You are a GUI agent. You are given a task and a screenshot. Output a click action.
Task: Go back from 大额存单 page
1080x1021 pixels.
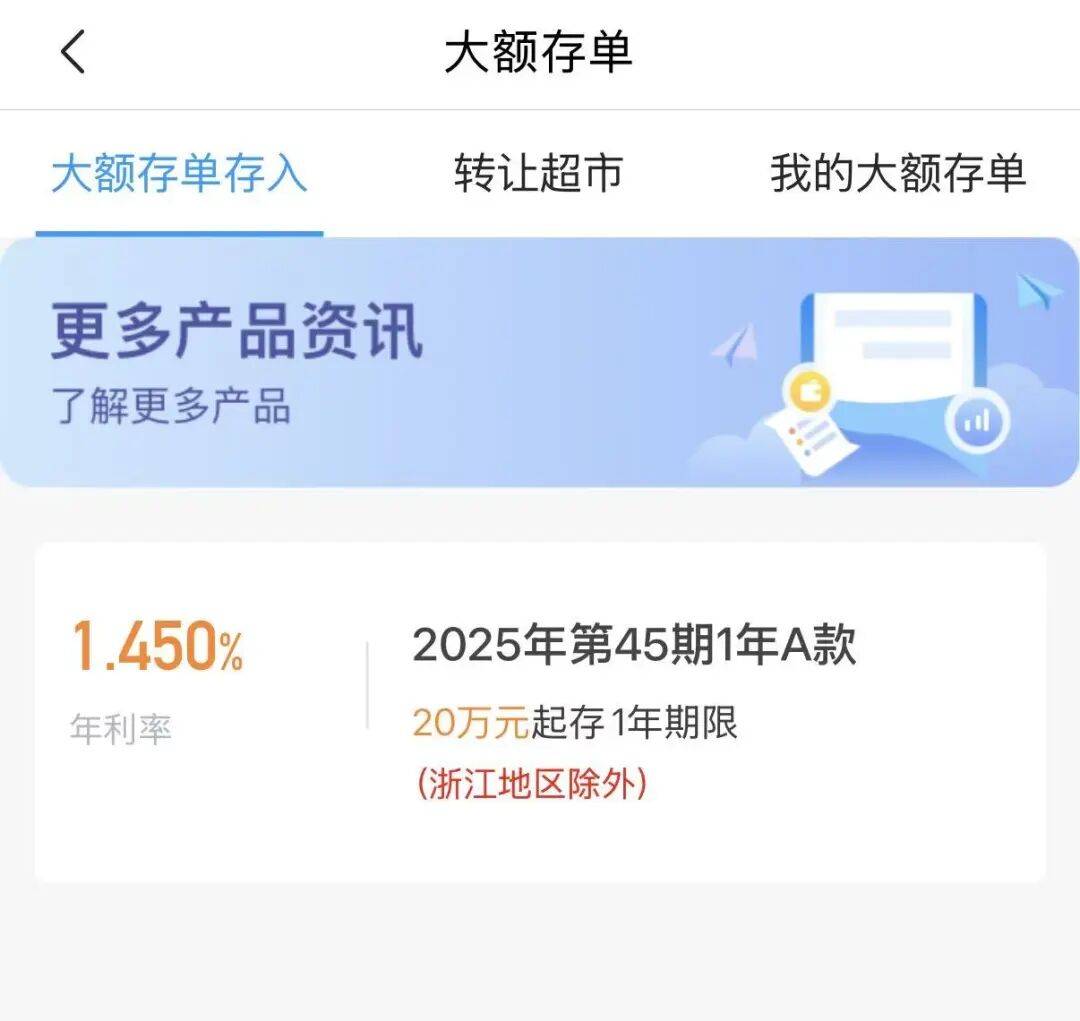[x=74, y=52]
